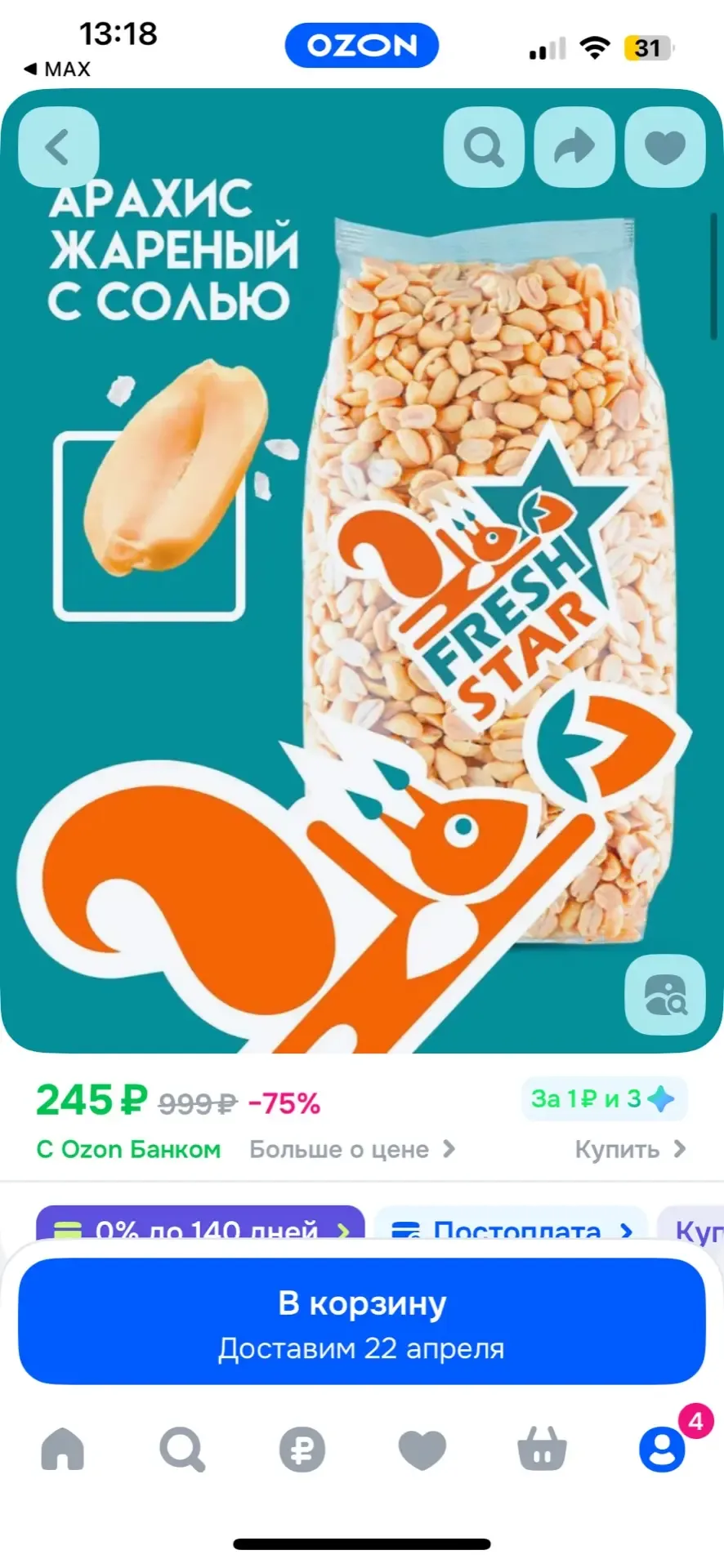Find similar items by photo search icon
Screen dimensions: 724x1568
[x=664, y=995]
